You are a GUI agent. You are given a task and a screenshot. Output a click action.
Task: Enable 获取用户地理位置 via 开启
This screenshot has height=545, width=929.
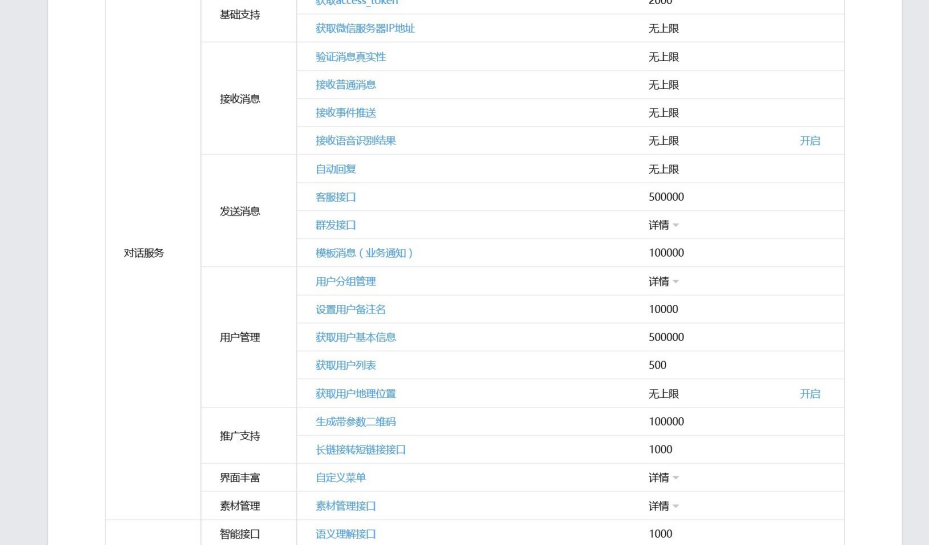[809, 394]
